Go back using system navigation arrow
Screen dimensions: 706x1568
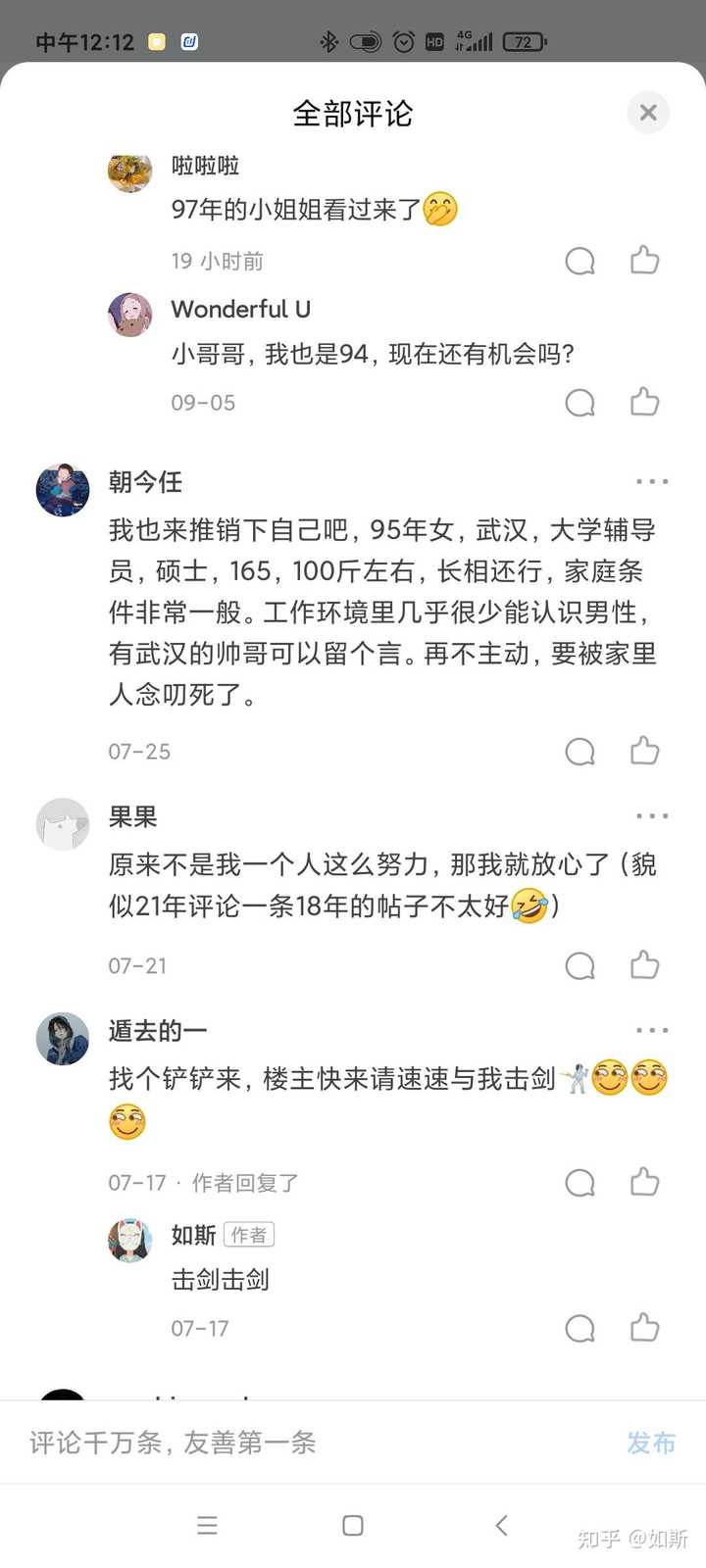(x=501, y=1525)
